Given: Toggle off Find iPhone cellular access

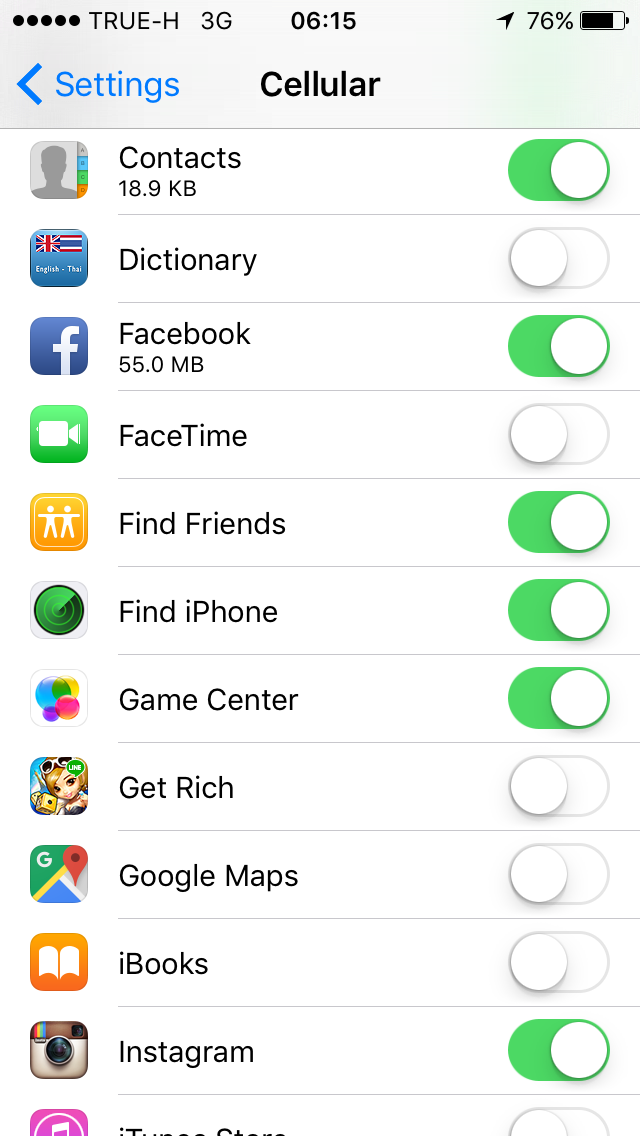Looking at the screenshot, I should pos(558,611).
